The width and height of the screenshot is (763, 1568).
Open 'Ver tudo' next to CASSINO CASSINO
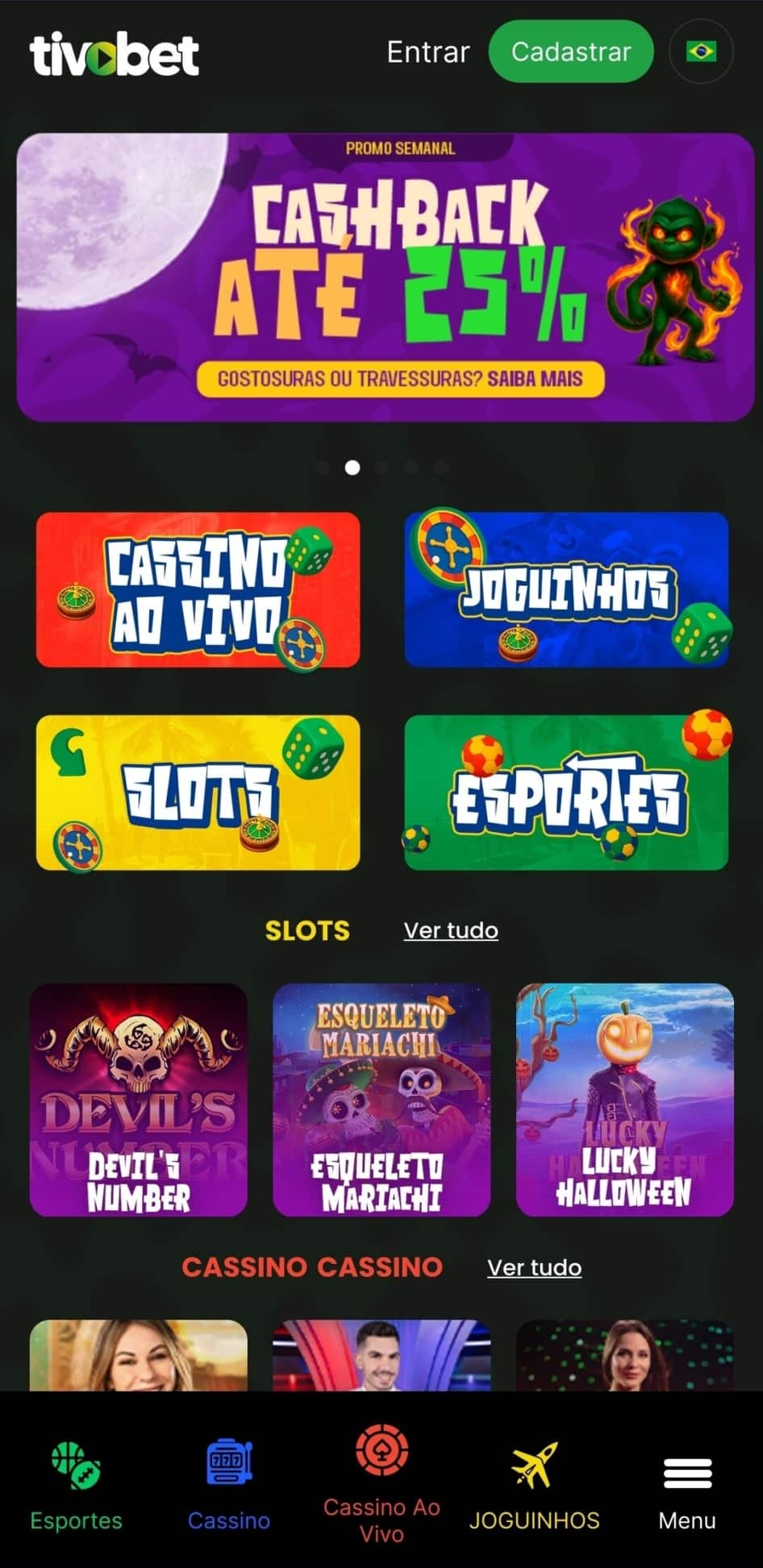[533, 1267]
